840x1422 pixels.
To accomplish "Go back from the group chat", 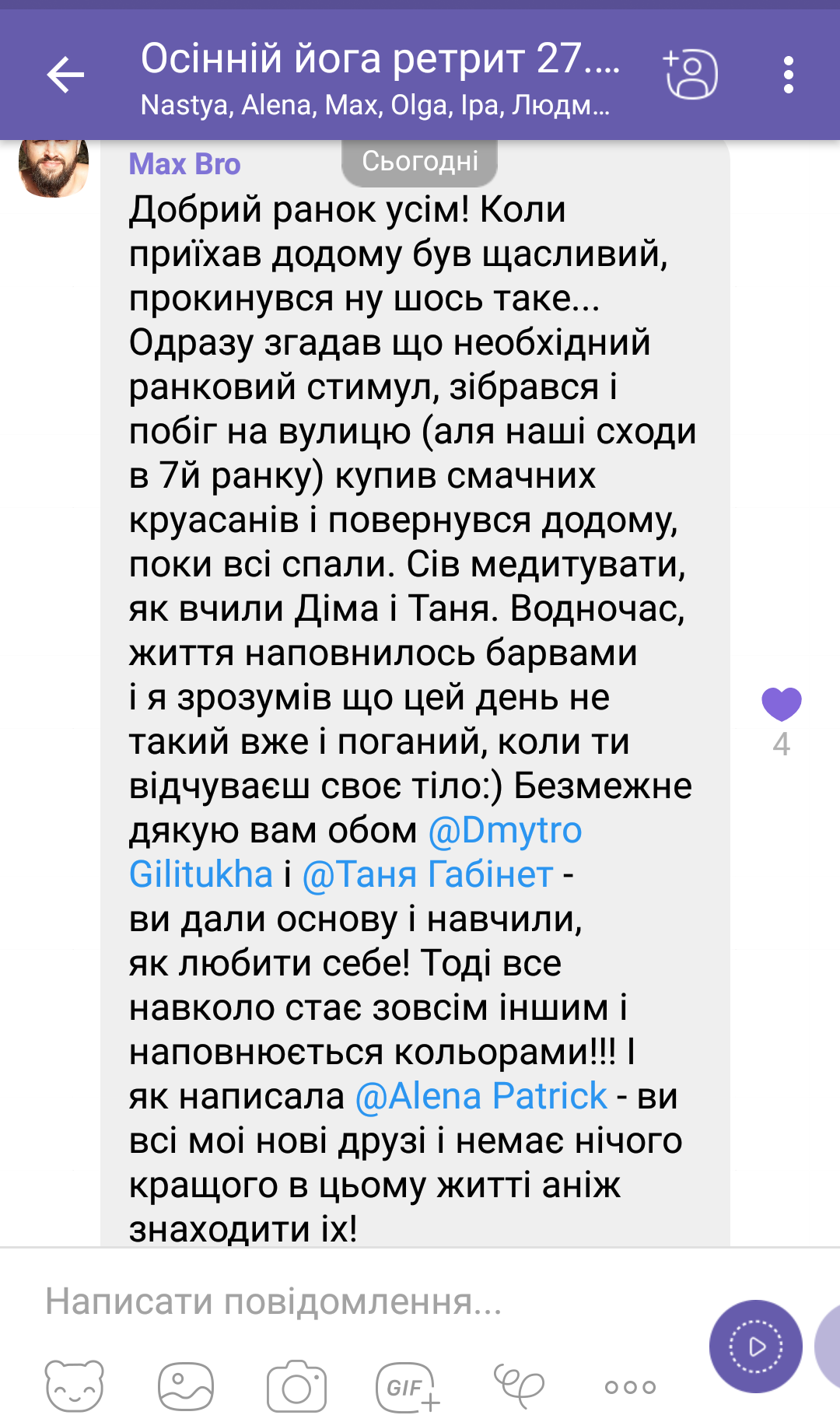I will point(65,75).
